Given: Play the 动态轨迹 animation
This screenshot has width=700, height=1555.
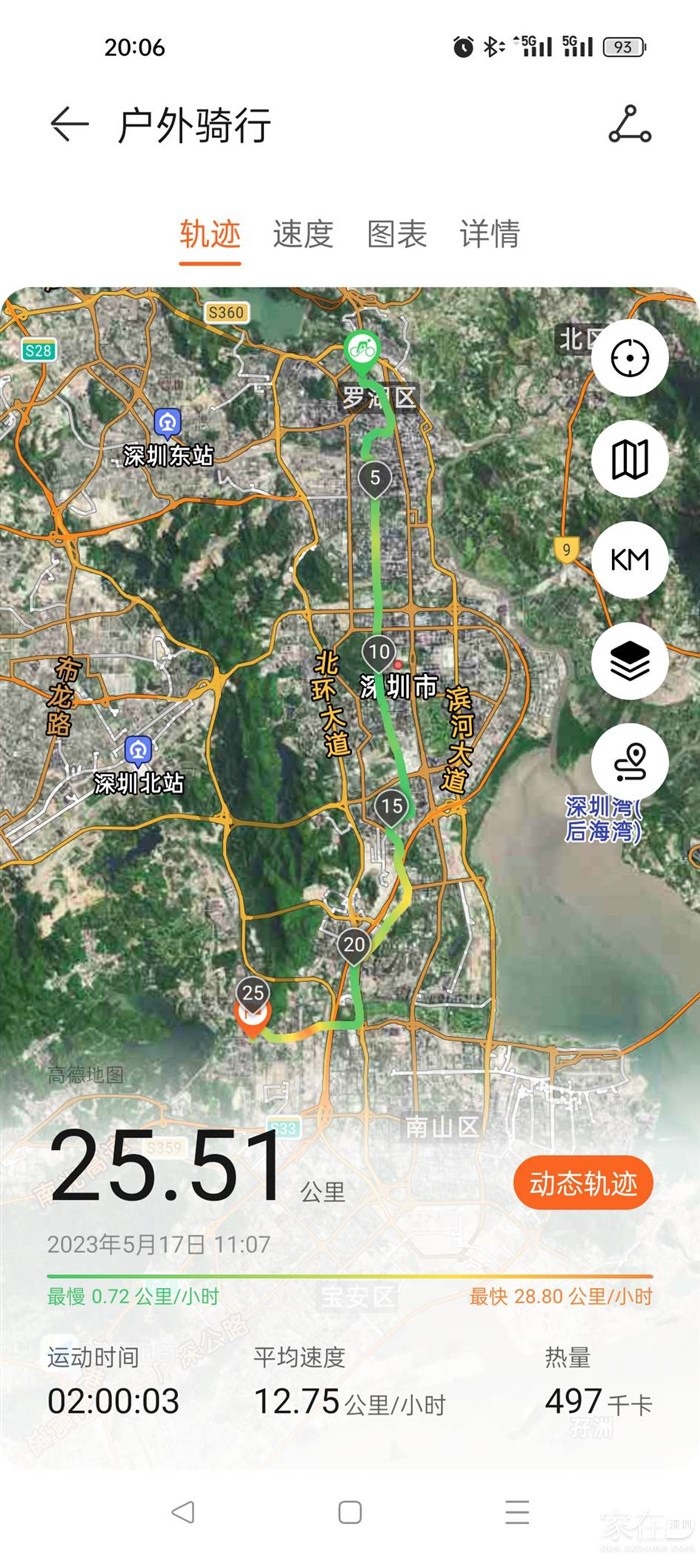Looking at the screenshot, I should click(583, 1184).
